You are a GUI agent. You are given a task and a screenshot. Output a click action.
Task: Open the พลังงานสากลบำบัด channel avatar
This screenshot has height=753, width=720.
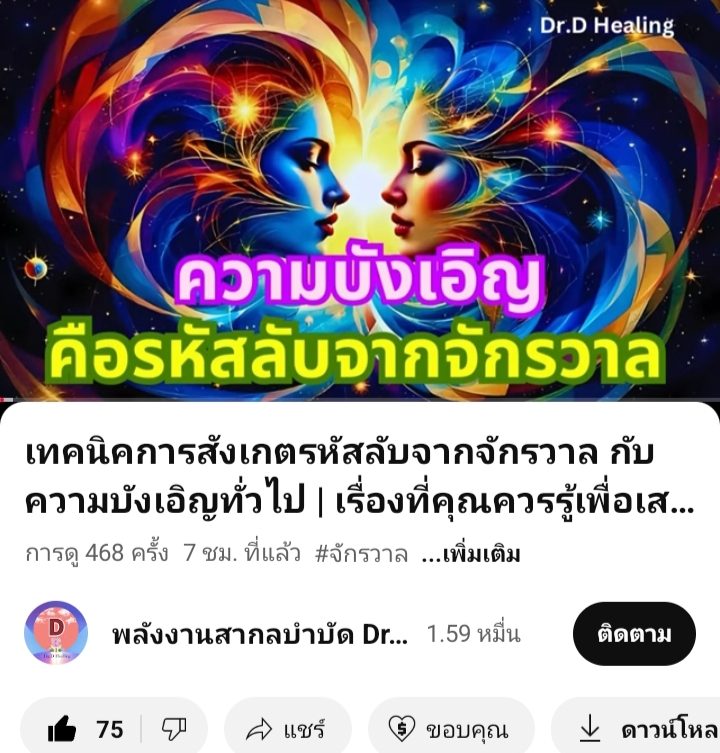pos(56,633)
